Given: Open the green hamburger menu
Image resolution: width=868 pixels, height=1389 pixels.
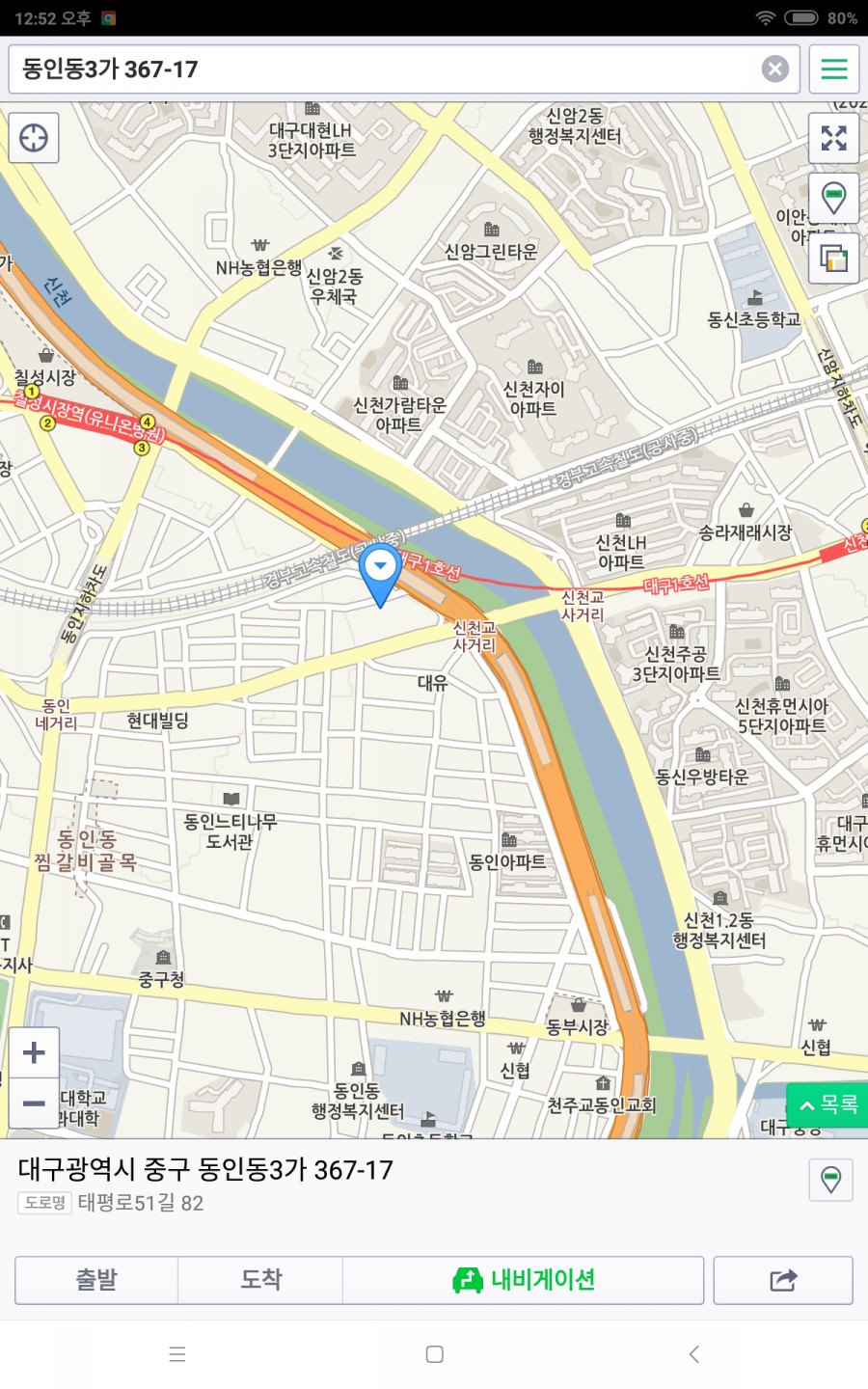Looking at the screenshot, I should pyautogui.click(x=834, y=69).
